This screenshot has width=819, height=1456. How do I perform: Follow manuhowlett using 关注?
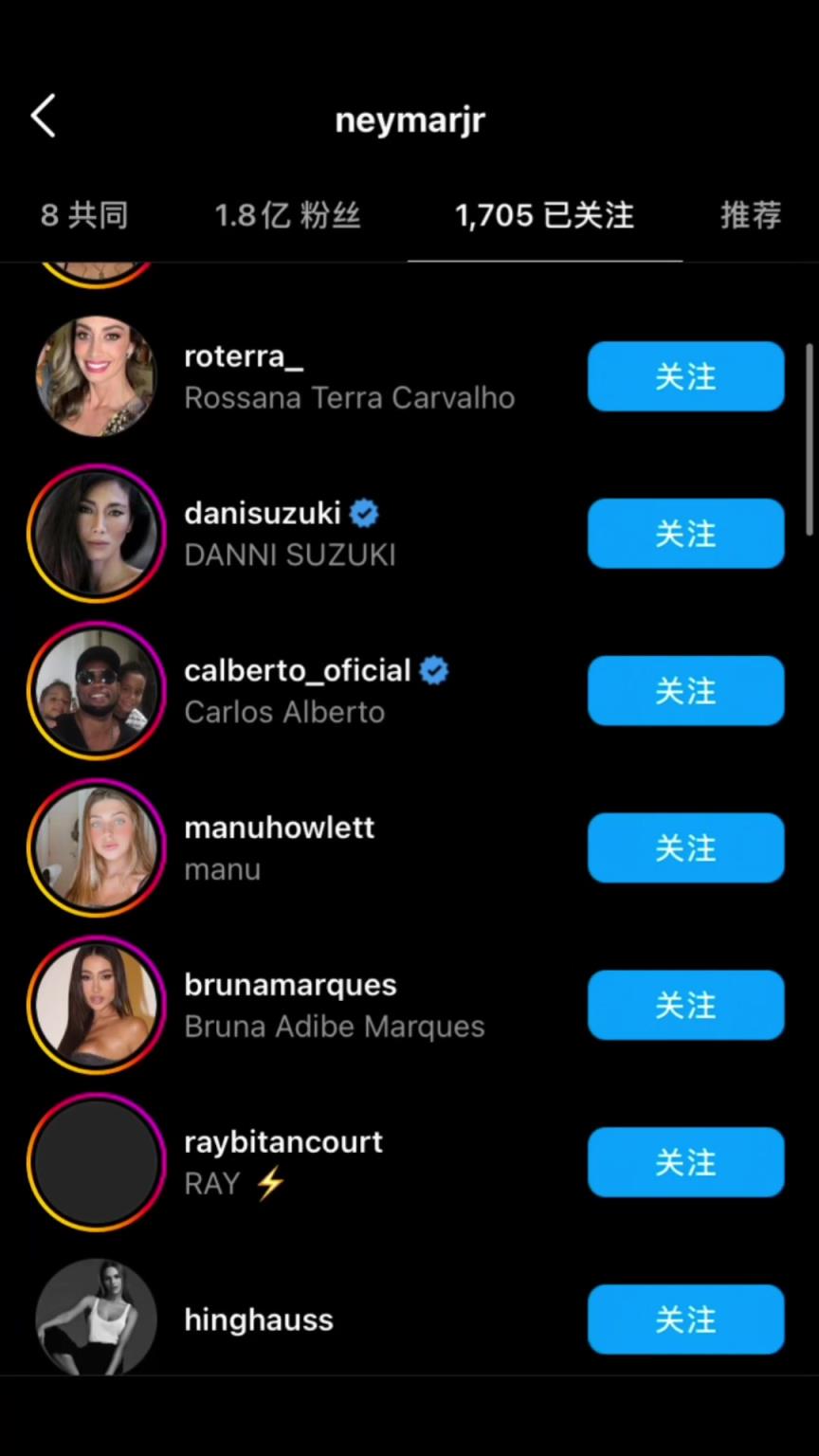[685, 848]
